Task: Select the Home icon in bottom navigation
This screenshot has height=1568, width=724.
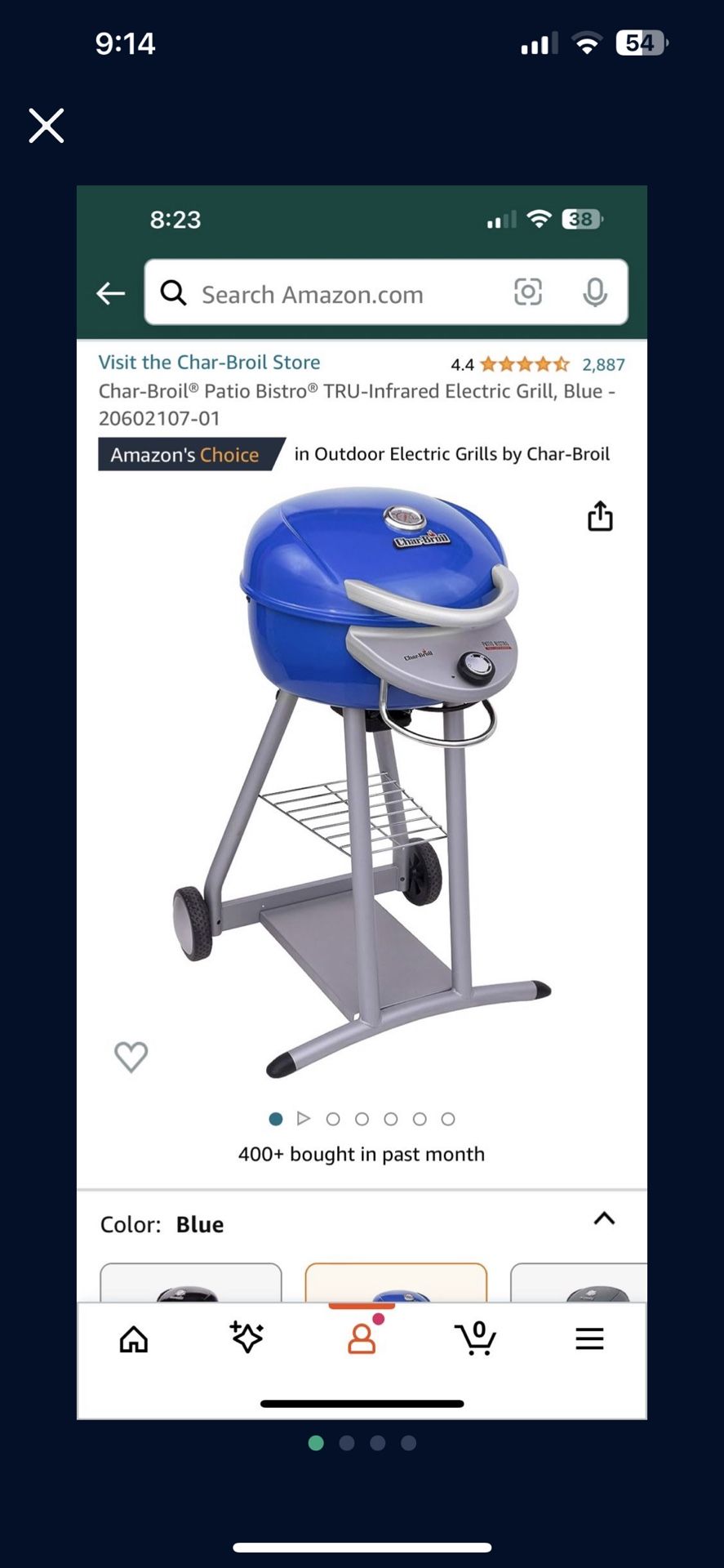Action: coord(134,1338)
